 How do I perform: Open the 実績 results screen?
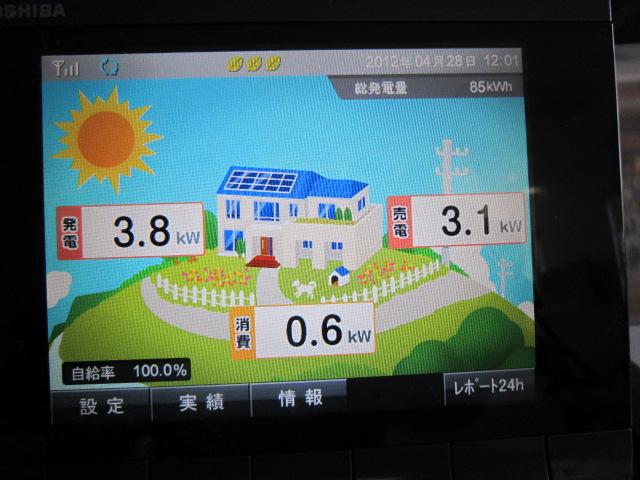click(201, 403)
